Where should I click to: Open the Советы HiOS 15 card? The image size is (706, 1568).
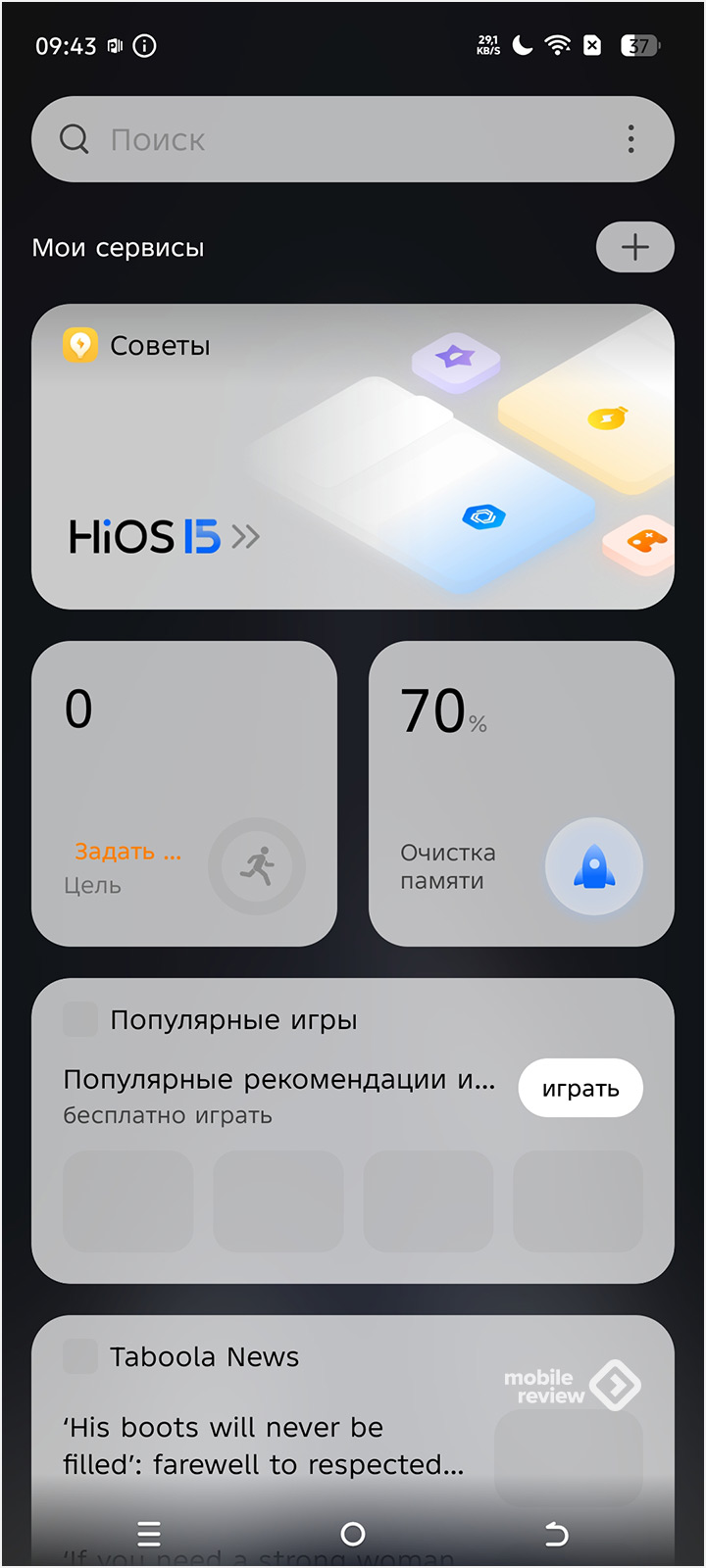point(352,457)
